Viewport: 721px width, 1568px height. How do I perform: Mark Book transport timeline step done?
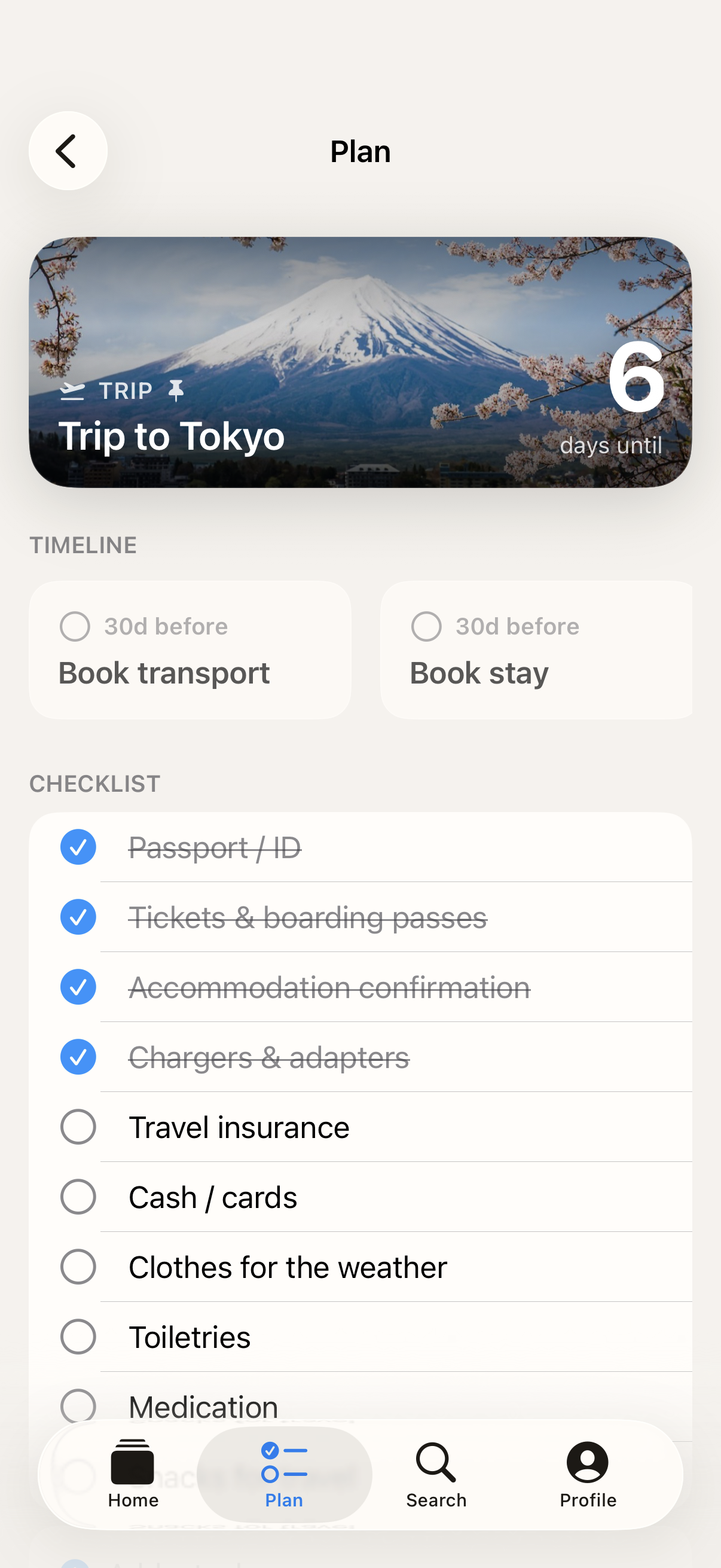75,626
